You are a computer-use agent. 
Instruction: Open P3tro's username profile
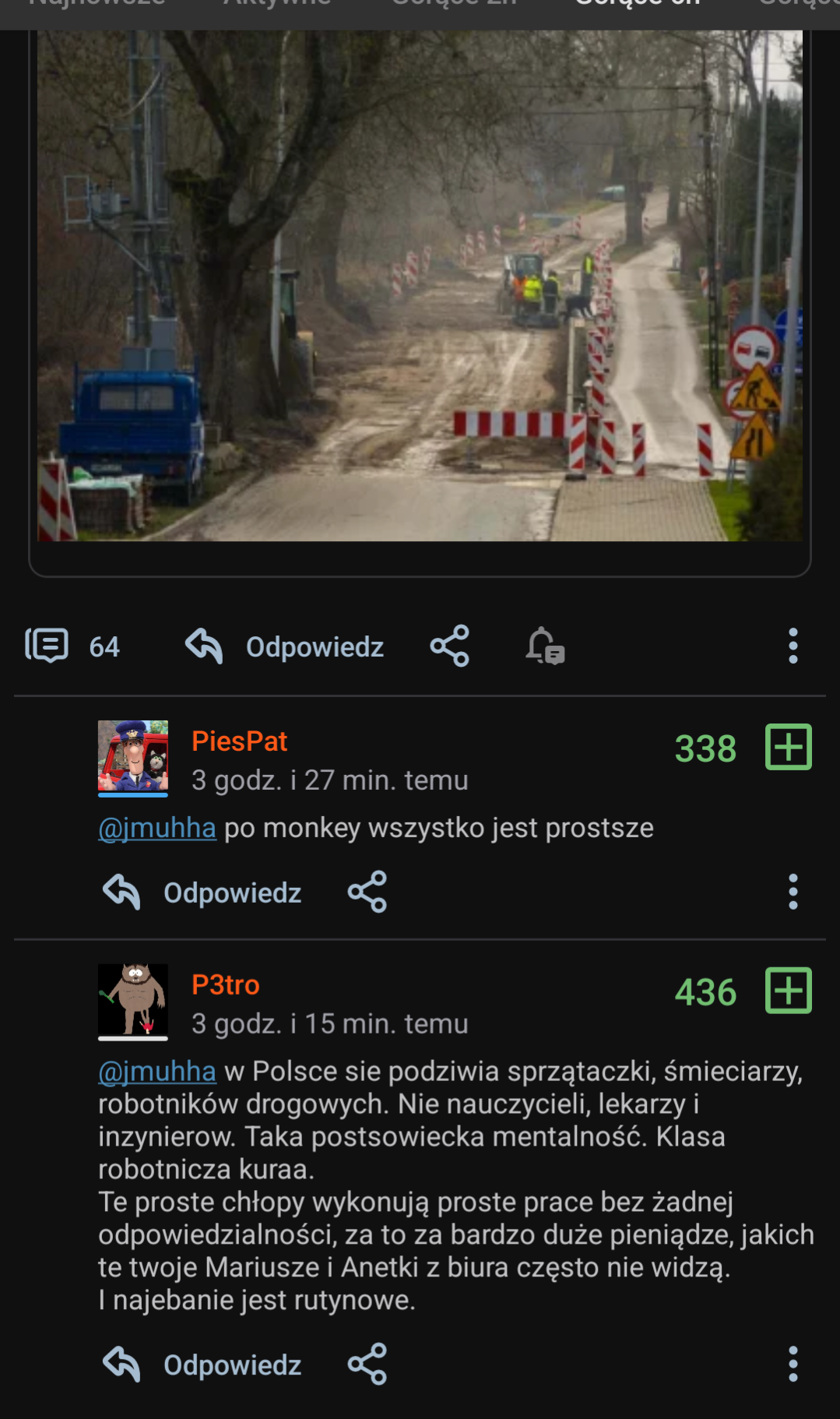(x=226, y=985)
